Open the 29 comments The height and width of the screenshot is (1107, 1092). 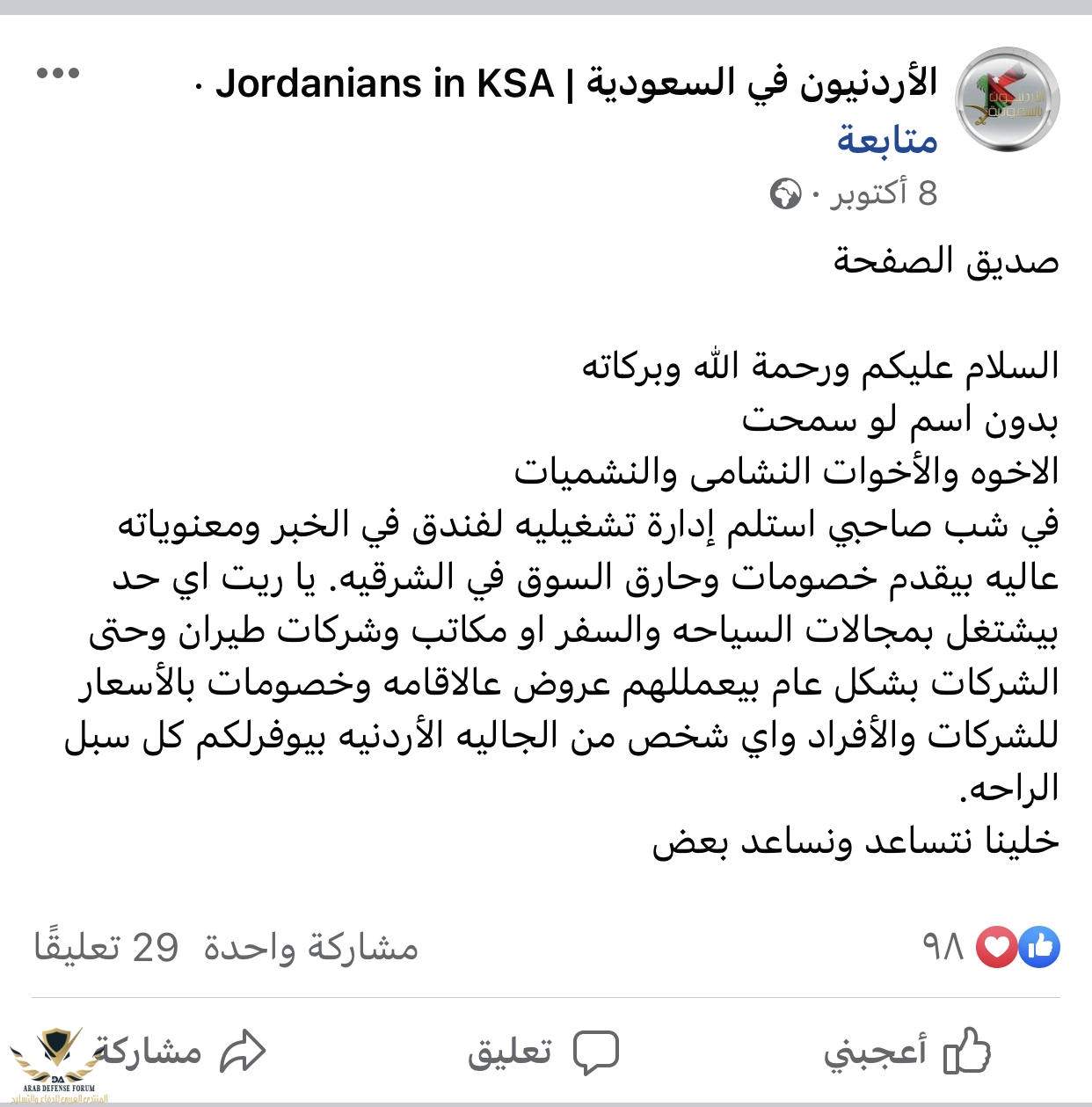(106, 947)
